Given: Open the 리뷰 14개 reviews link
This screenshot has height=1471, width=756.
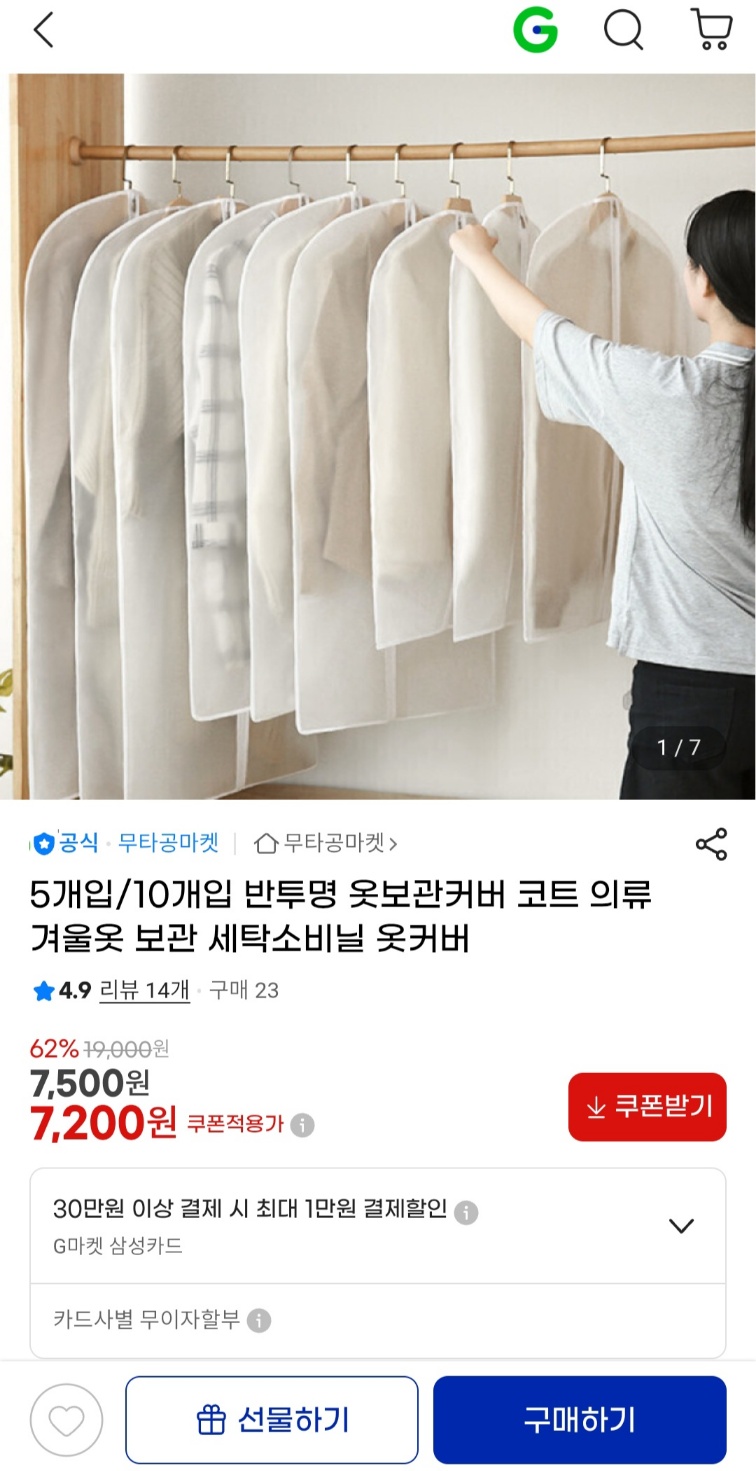Looking at the screenshot, I should 144,991.
